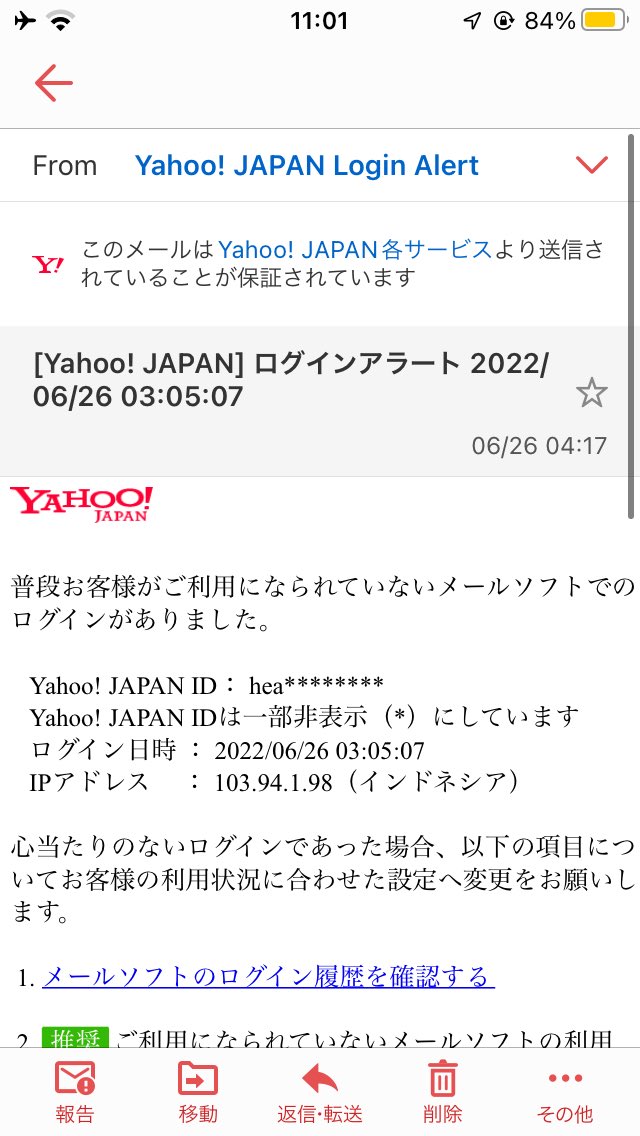Go back using the red arrow

pyautogui.click(x=54, y=83)
